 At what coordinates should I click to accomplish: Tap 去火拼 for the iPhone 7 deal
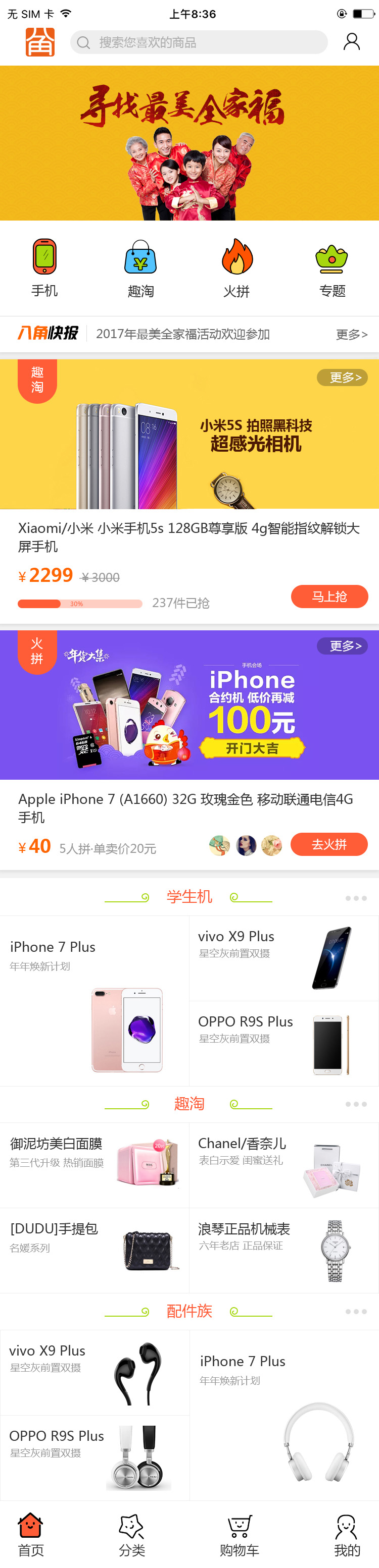pos(329,844)
